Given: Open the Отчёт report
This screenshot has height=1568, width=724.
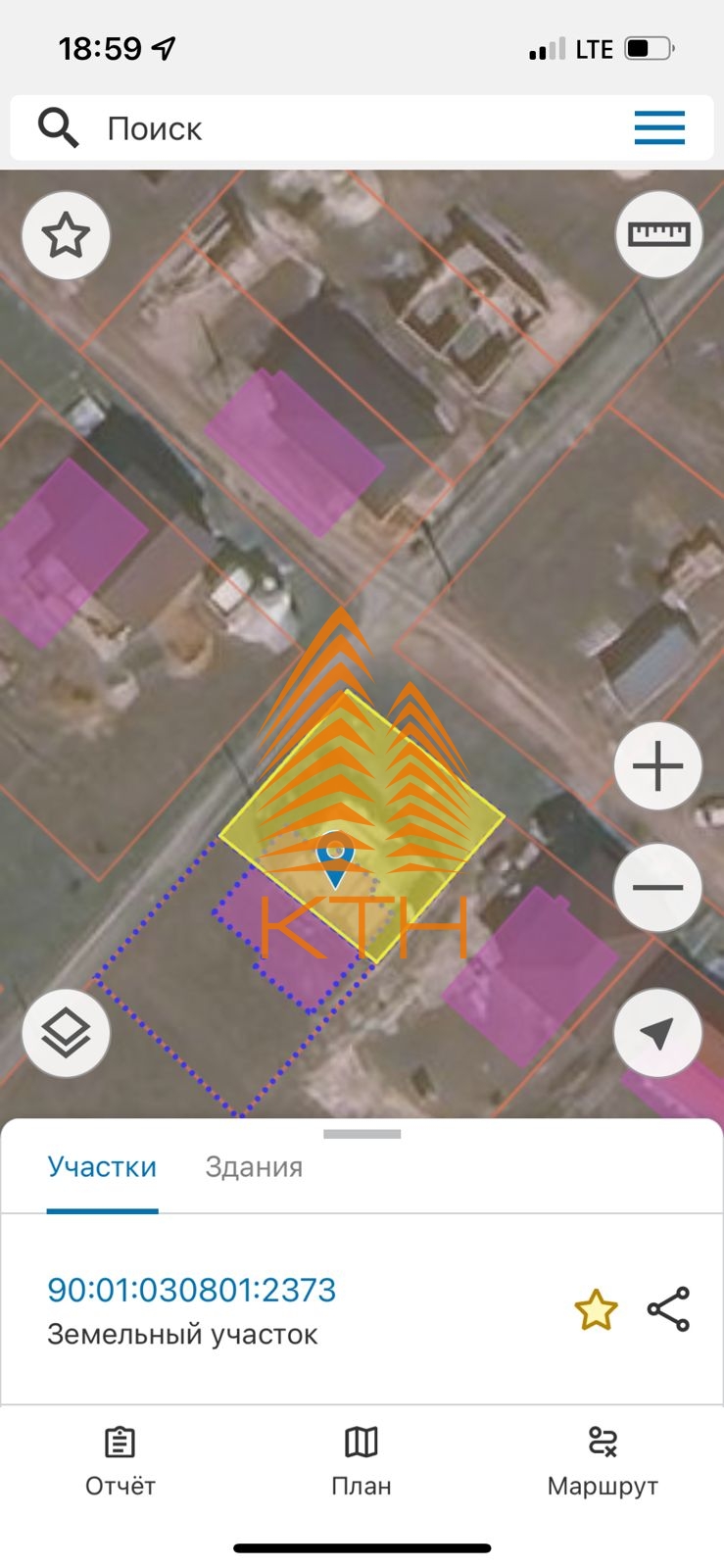Looking at the screenshot, I should tap(121, 1461).
